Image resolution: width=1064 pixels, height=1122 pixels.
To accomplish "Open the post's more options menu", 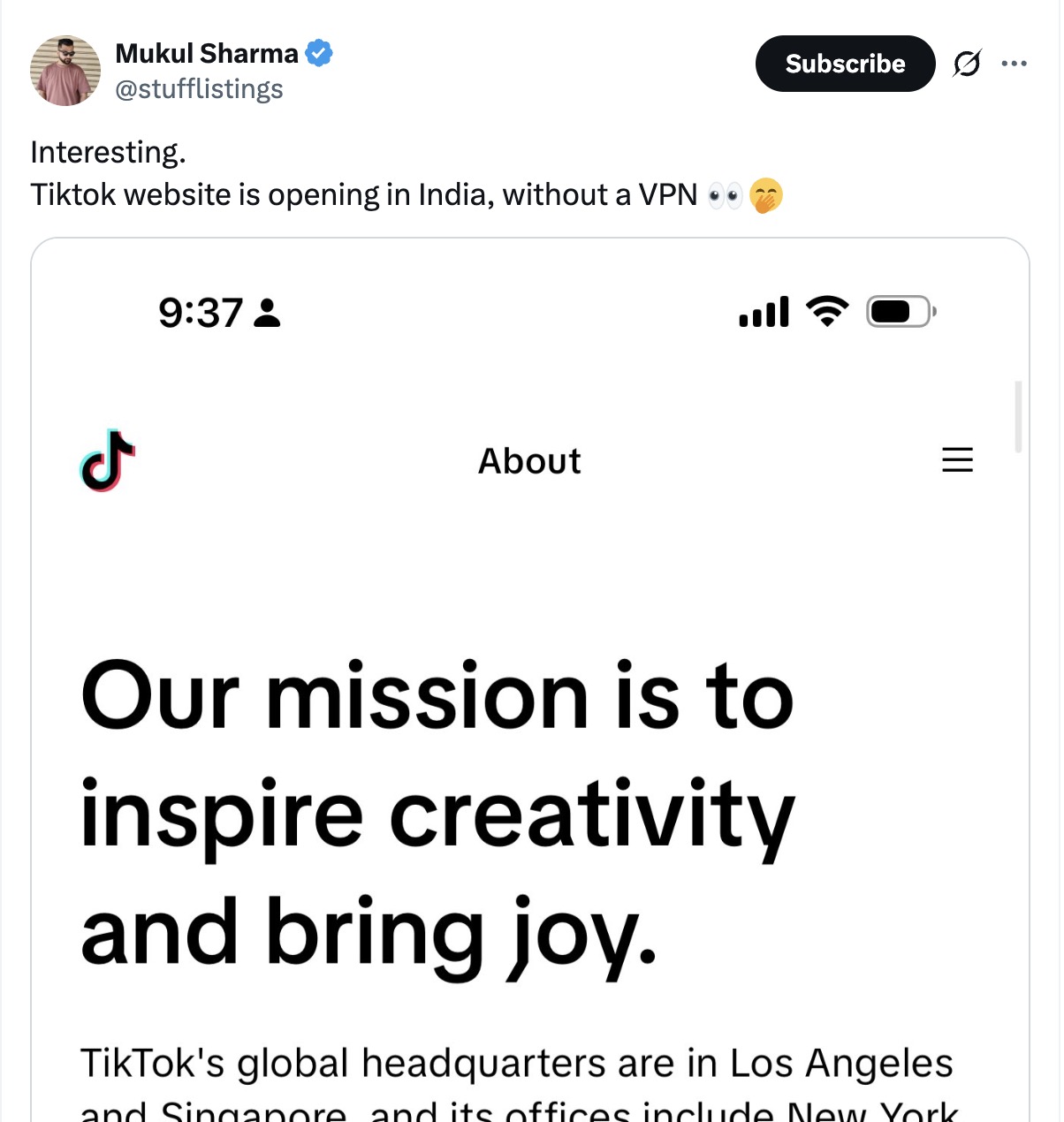I will [x=1014, y=64].
